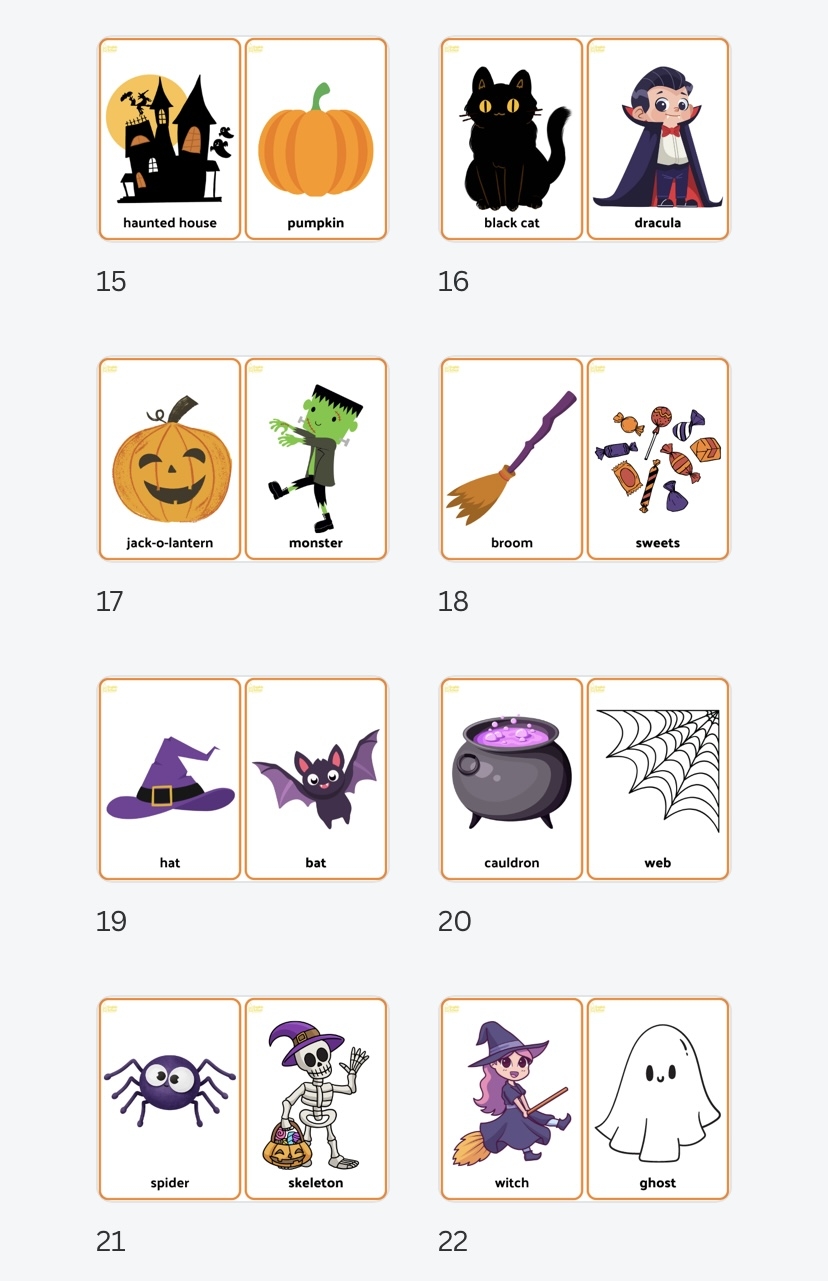This screenshot has height=1281, width=828.
Task: View page 21 with spider and skeleton
Action: pos(242,1099)
